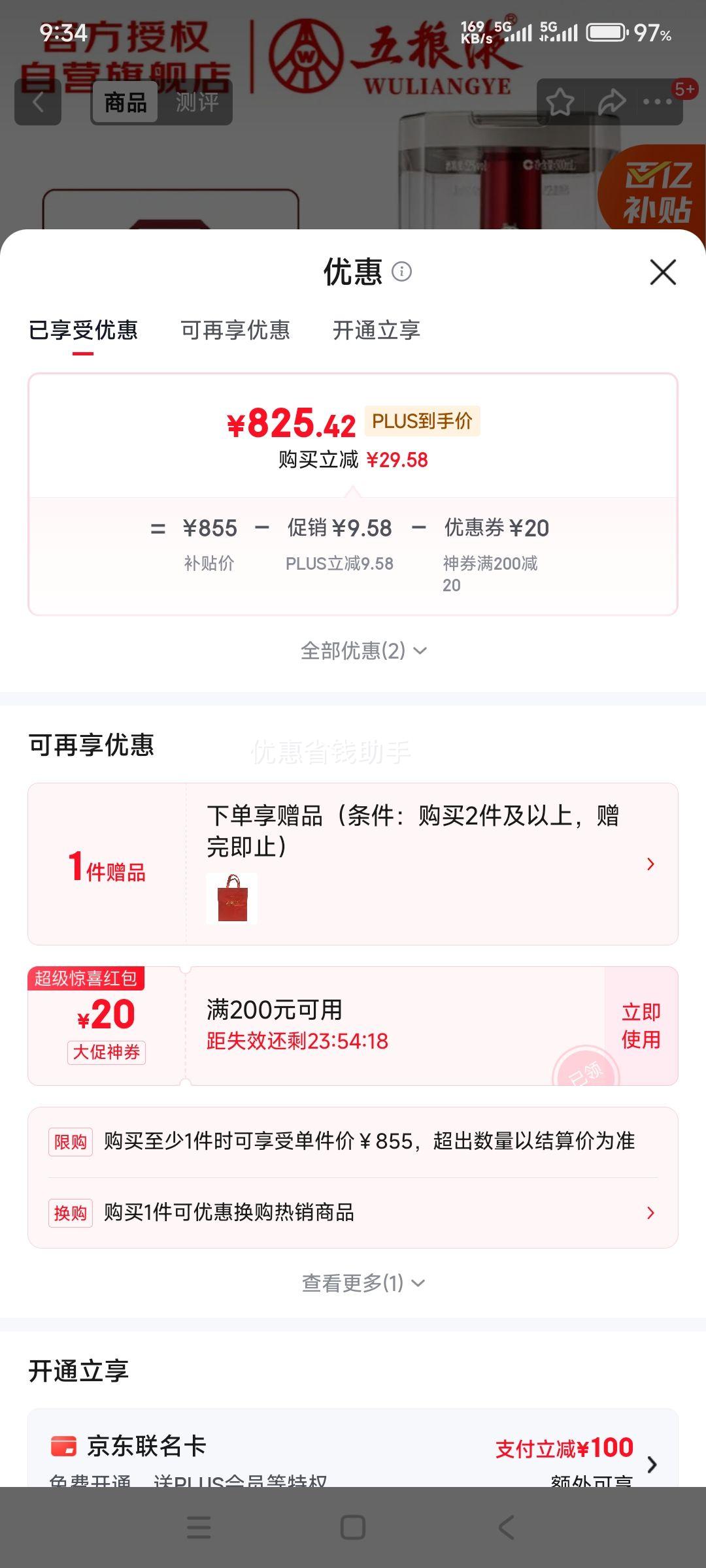Tap the share icon in top bar
Viewport: 706px width, 1568px height.
click(611, 101)
